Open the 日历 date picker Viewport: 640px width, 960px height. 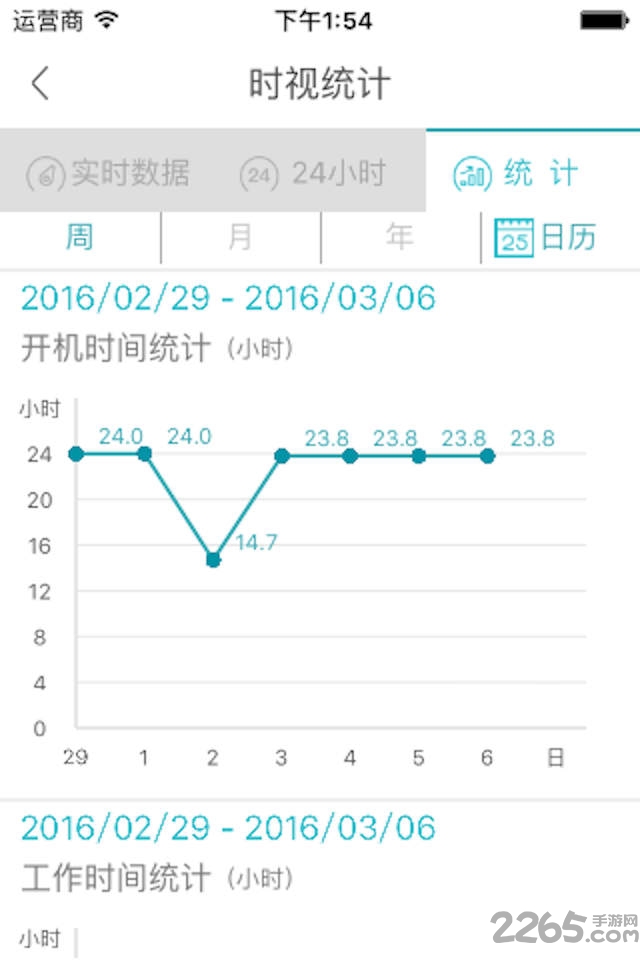coord(547,237)
